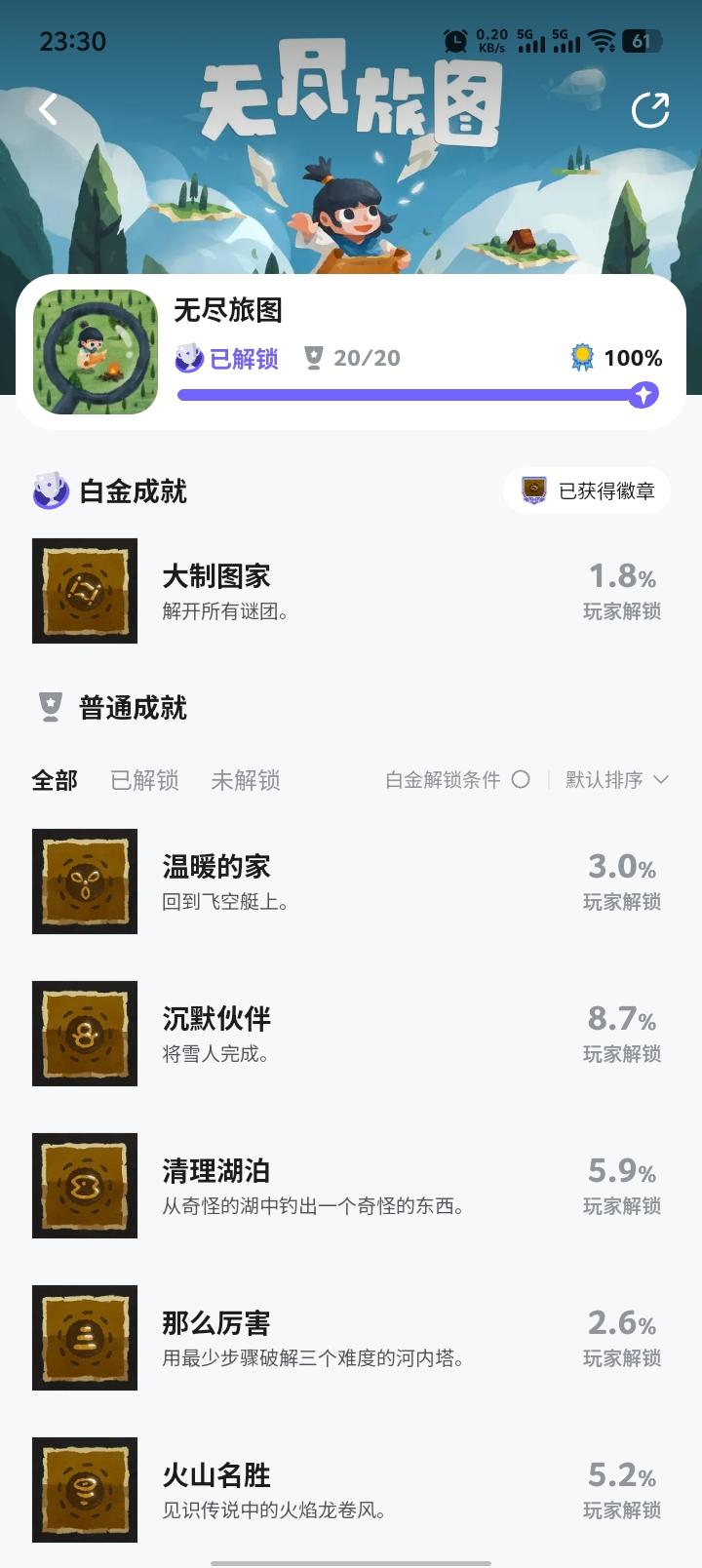Open the 清理湖泊 fishing achievement icon
The width and height of the screenshot is (702, 1568).
(84, 1186)
